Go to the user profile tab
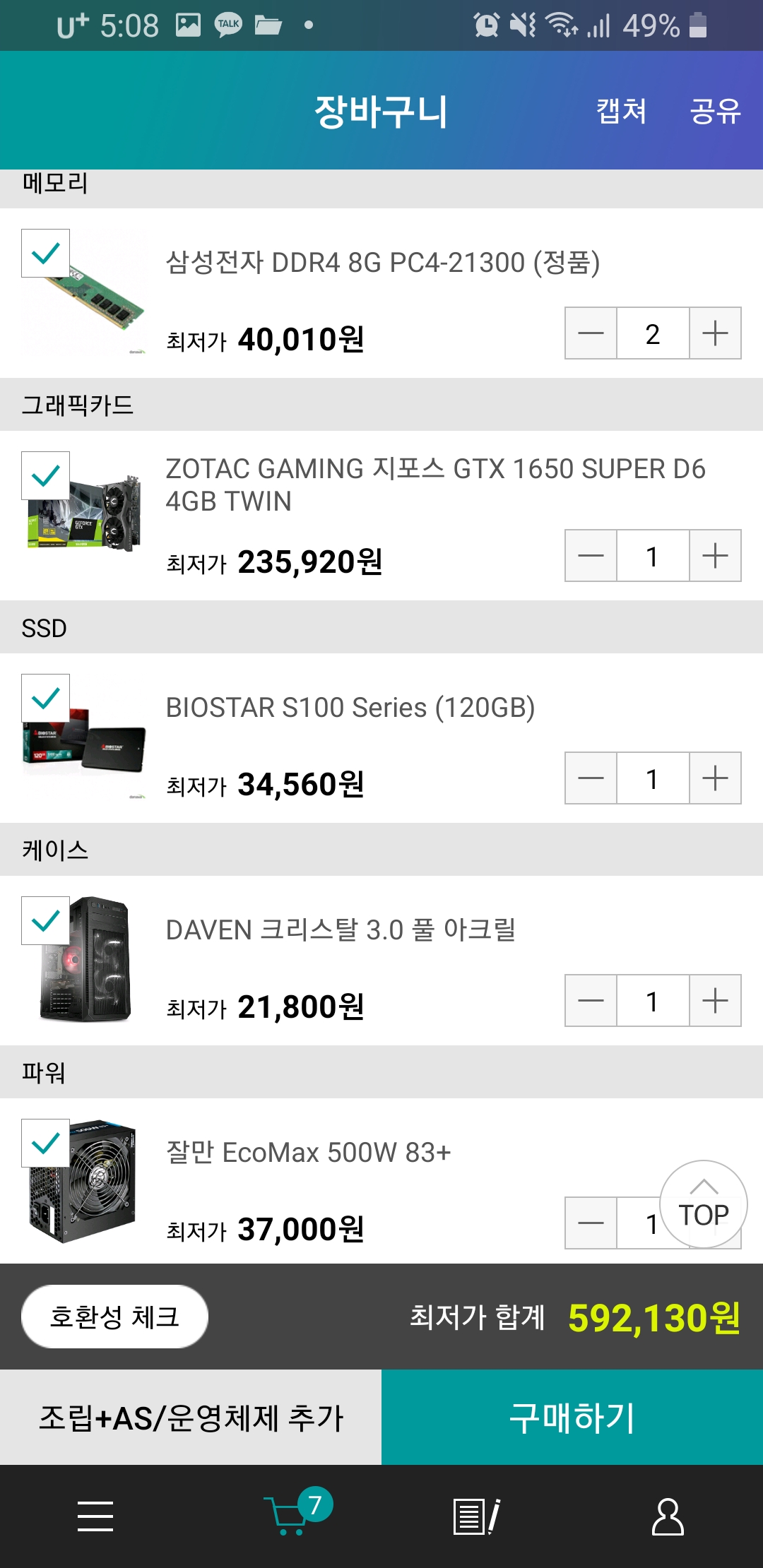Screen dimensions: 763x1568 [x=668, y=1516]
